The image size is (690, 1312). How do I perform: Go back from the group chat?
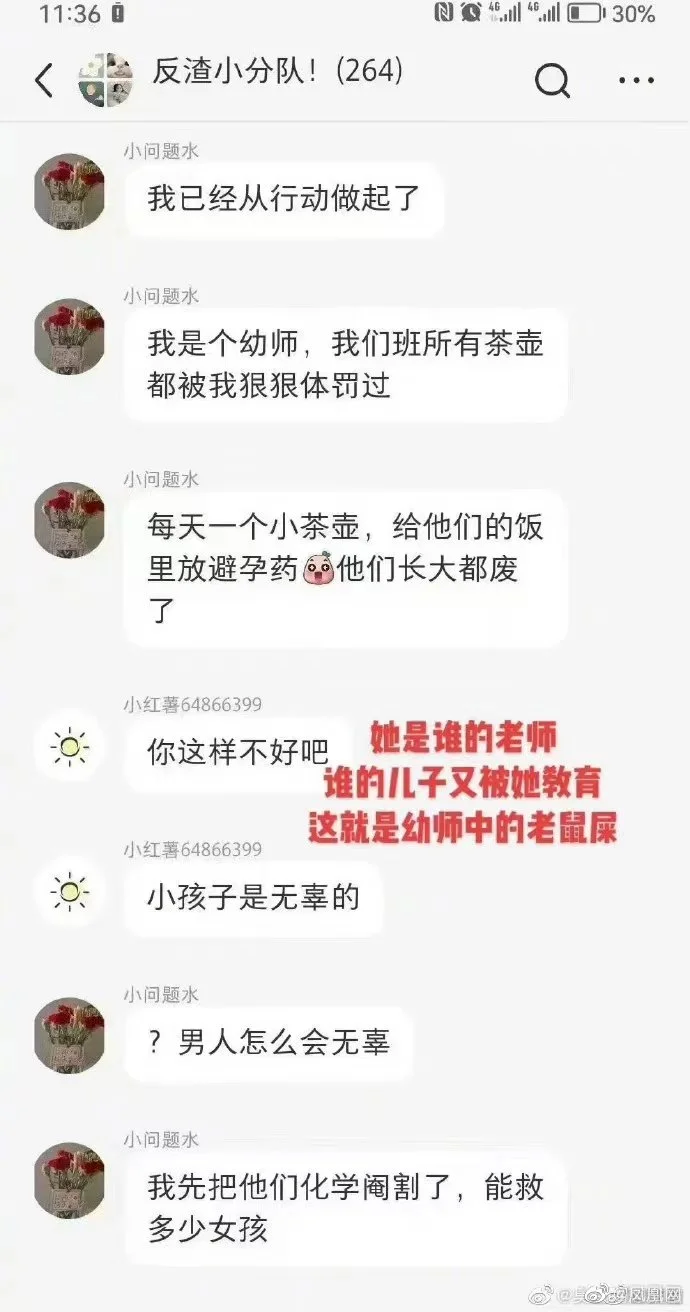[44, 79]
